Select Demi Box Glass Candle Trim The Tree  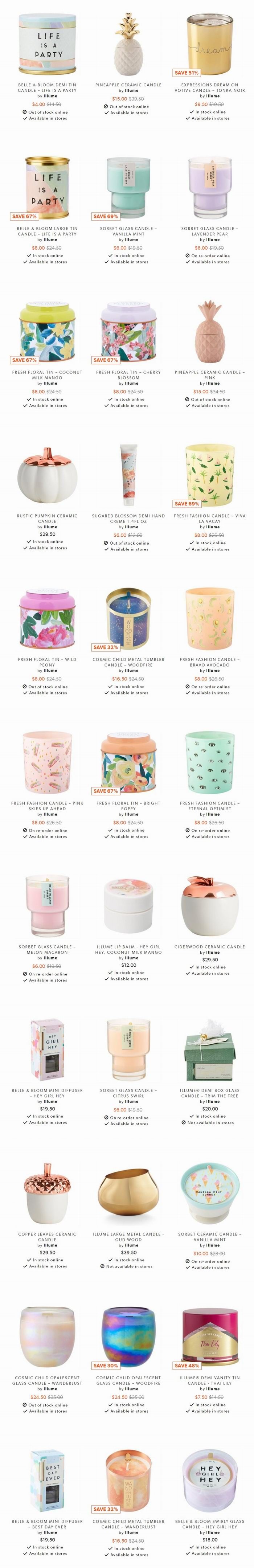click(209, 1093)
